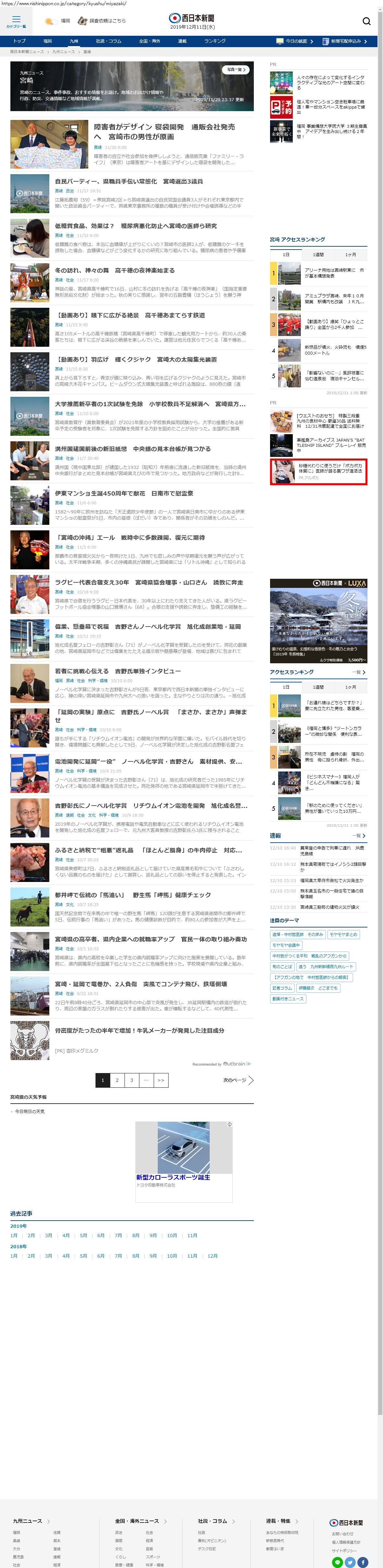Open 2019年 11月 past articles

pos(192,1235)
